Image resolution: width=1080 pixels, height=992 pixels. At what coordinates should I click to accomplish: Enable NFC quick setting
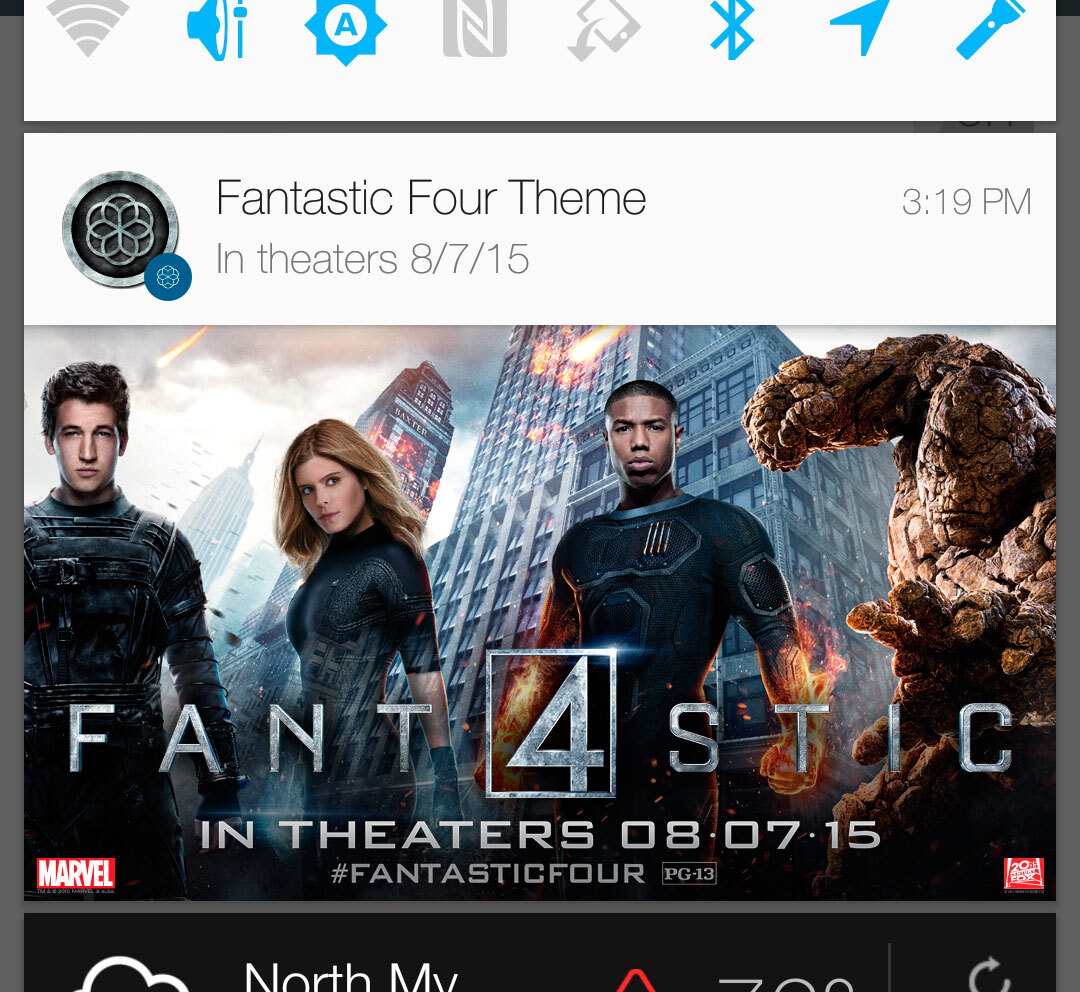point(474,28)
